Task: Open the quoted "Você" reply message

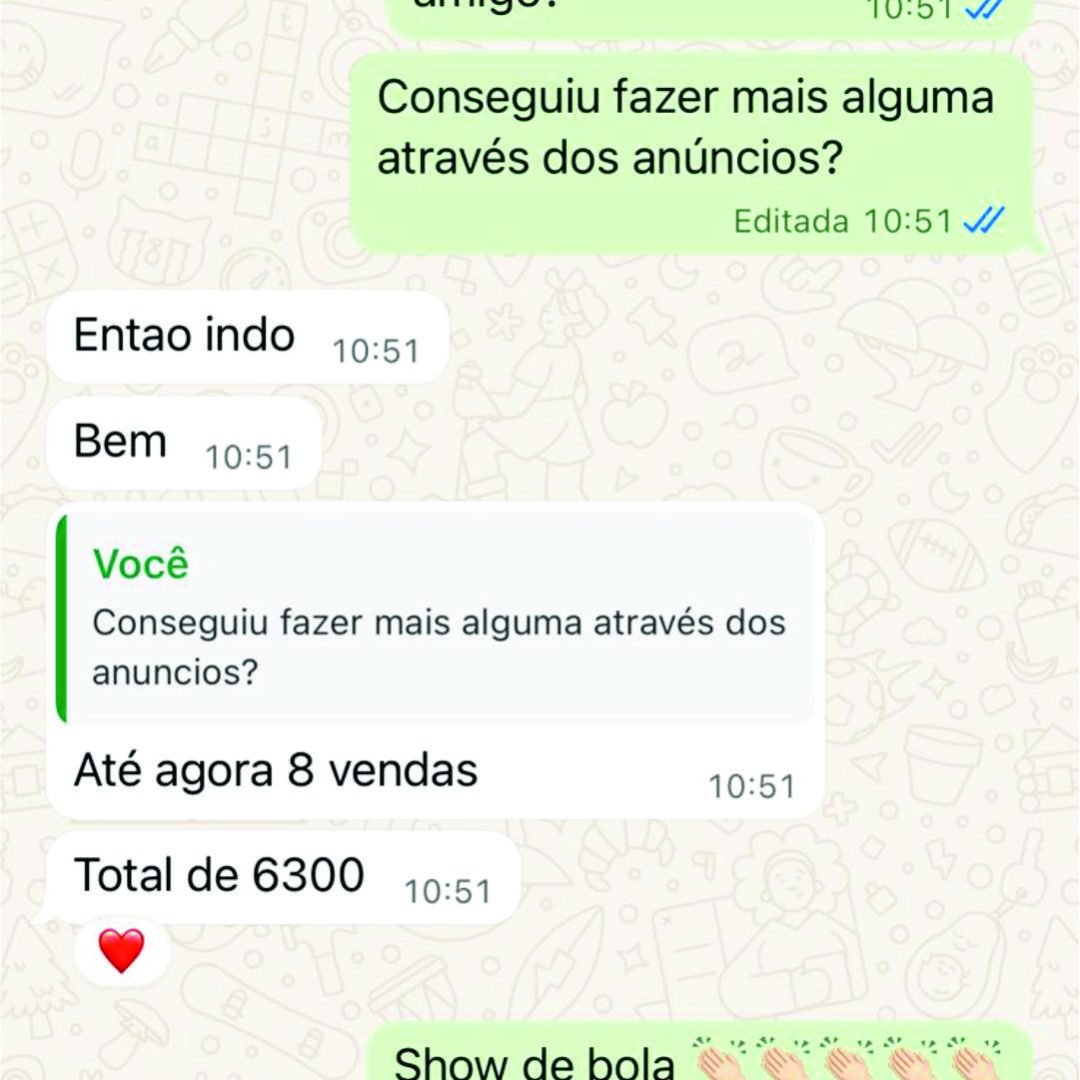Action: (436, 620)
